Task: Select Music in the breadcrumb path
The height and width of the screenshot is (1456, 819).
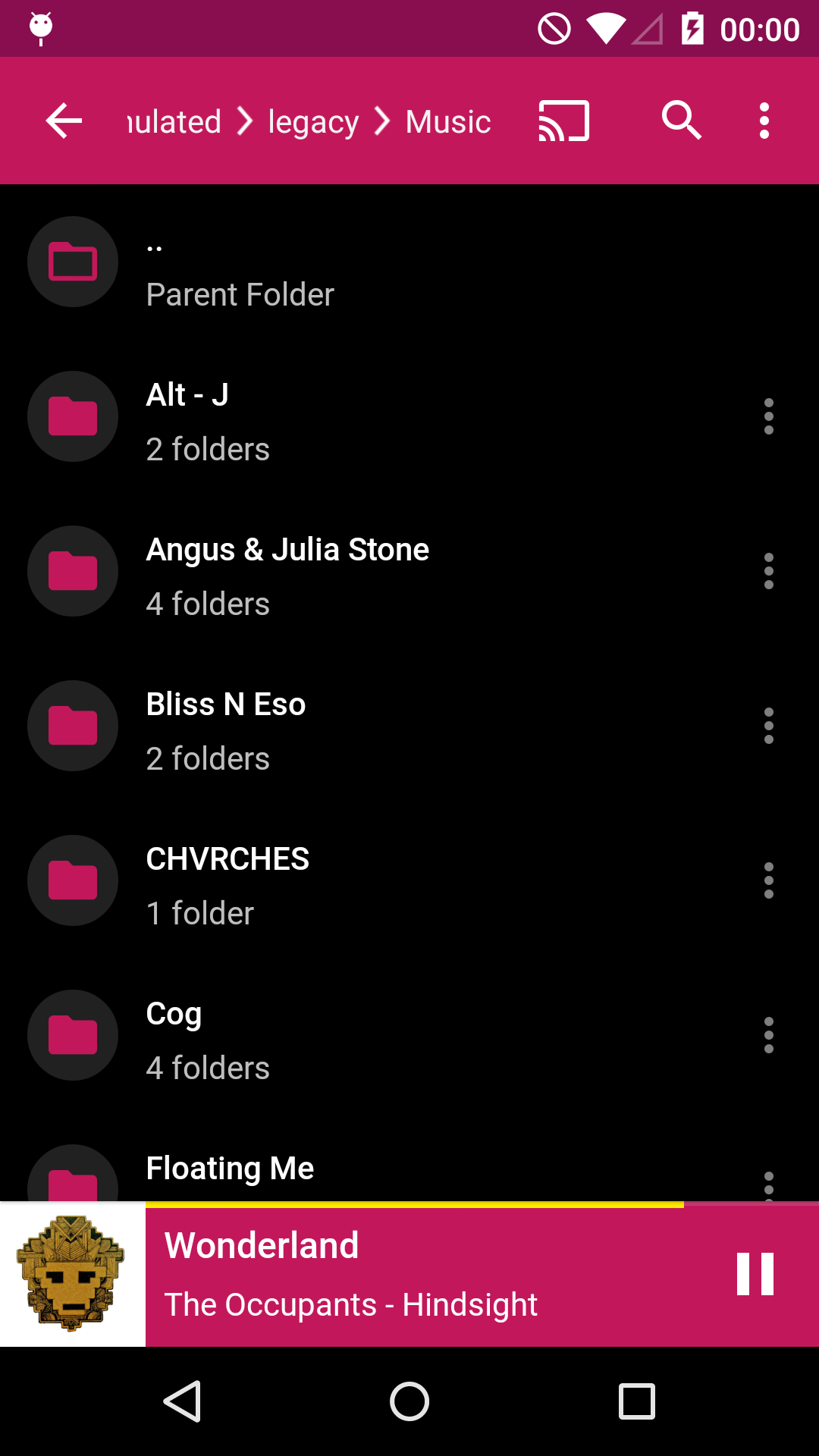Action: [447, 120]
